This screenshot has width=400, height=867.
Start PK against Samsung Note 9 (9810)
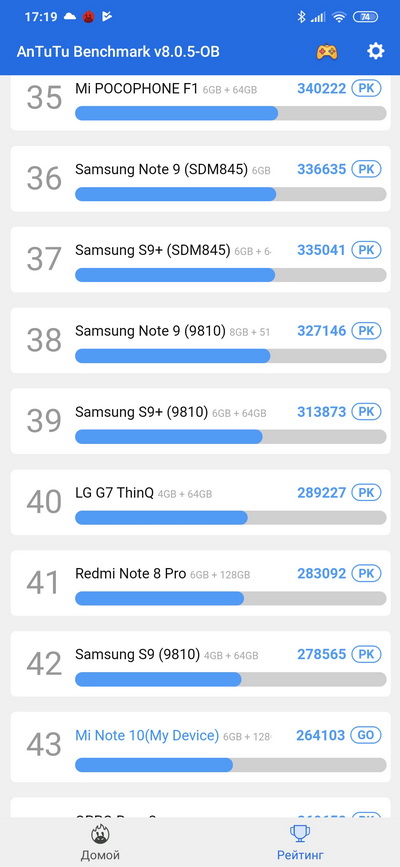tap(366, 331)
